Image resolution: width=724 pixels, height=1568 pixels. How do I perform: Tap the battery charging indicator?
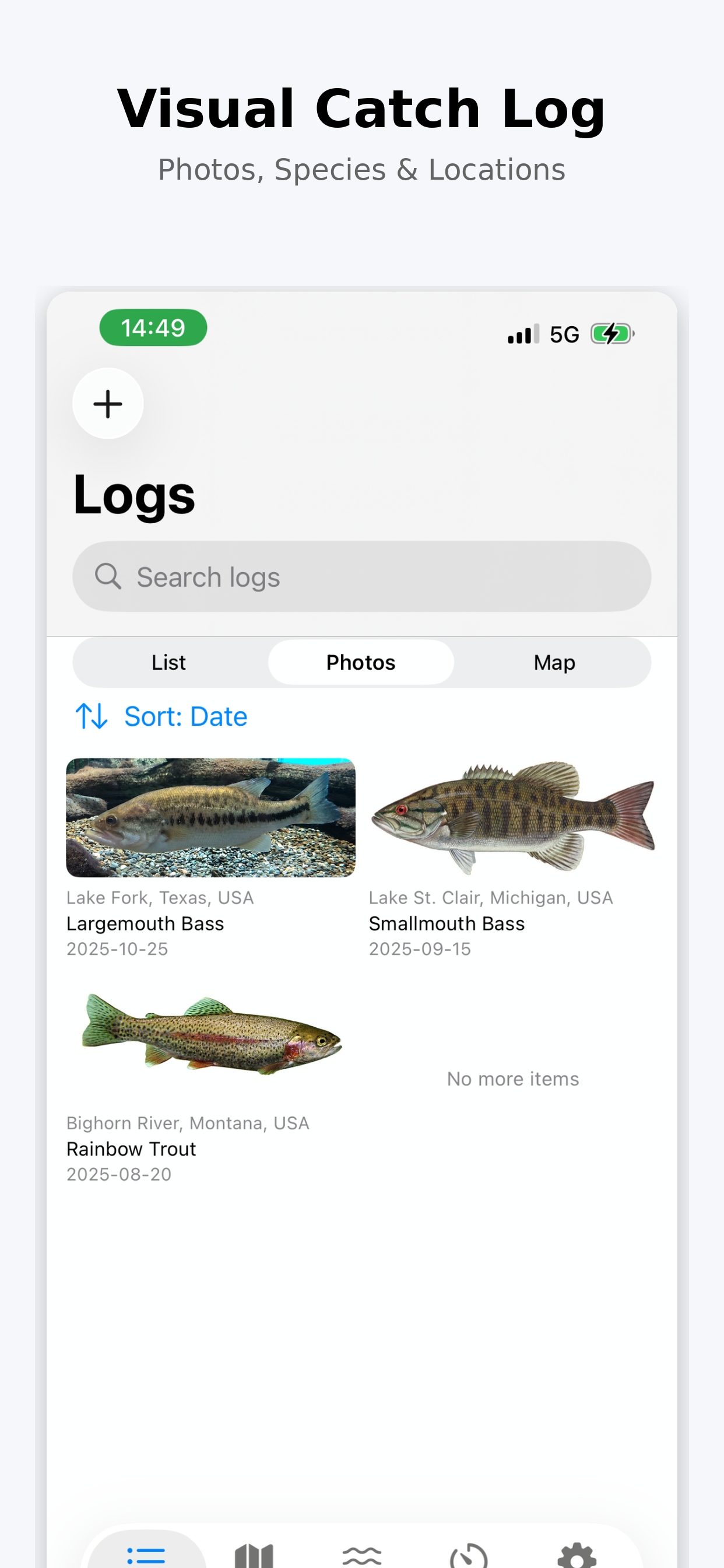coord(613,333)
